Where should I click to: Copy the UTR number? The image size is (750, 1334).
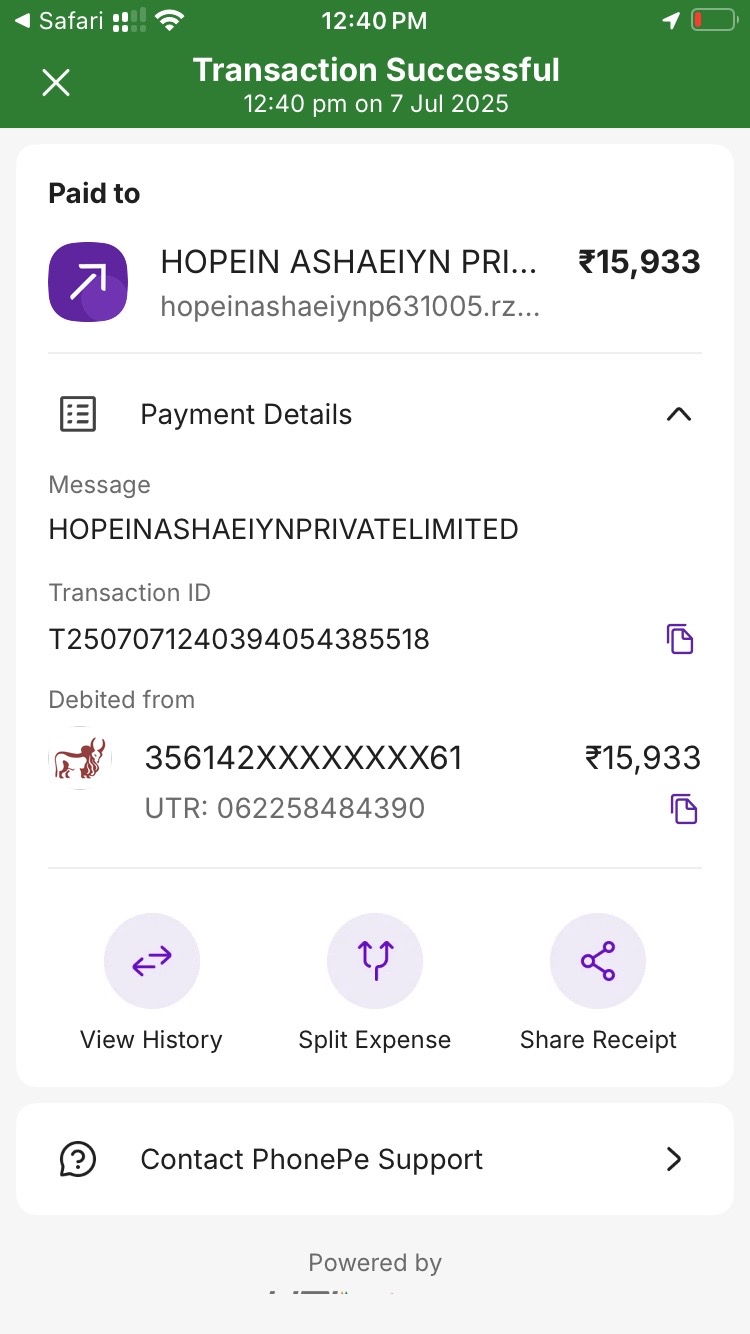[683, 808]
